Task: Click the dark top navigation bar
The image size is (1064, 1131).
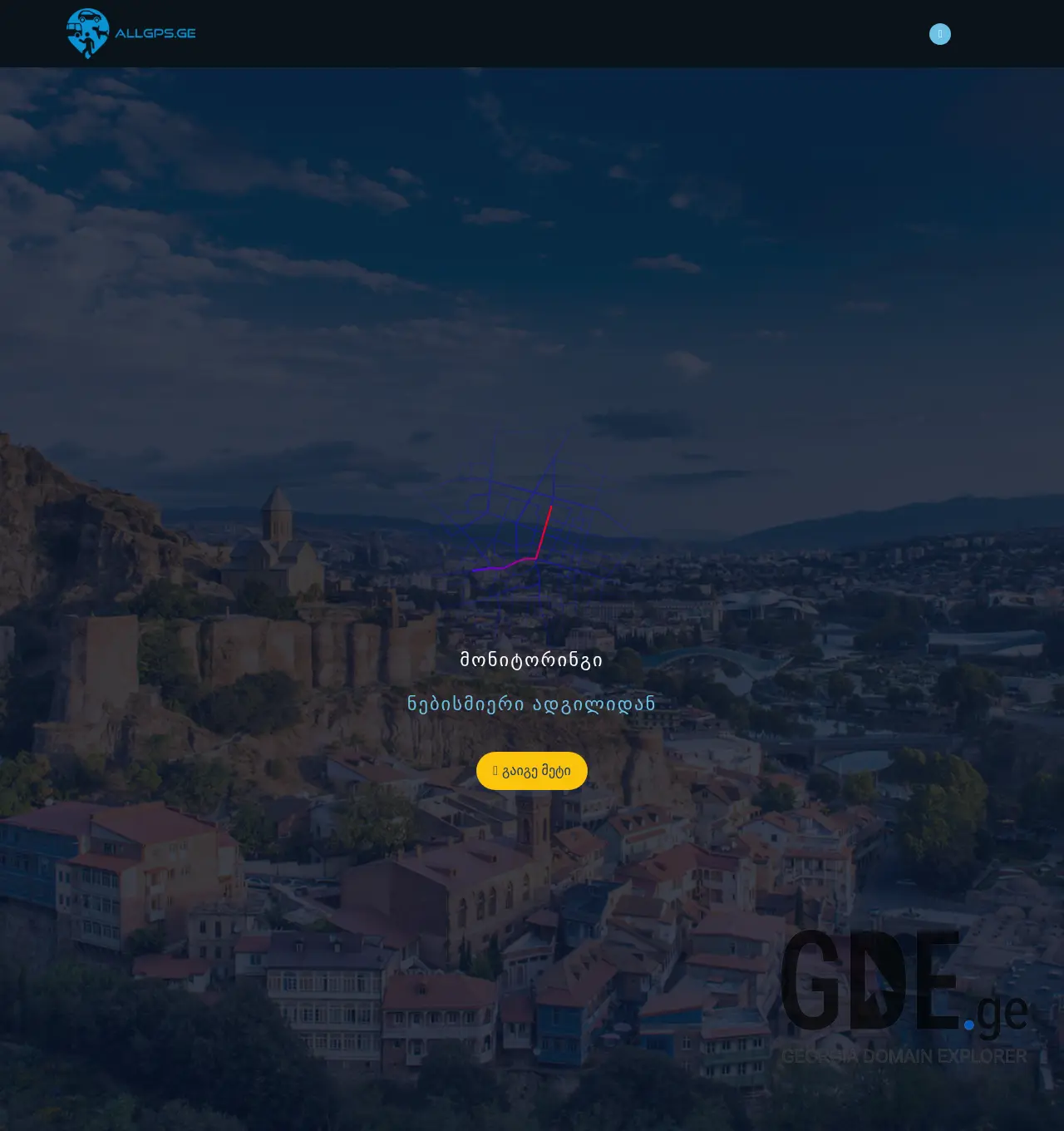Action: click(532, 33)
